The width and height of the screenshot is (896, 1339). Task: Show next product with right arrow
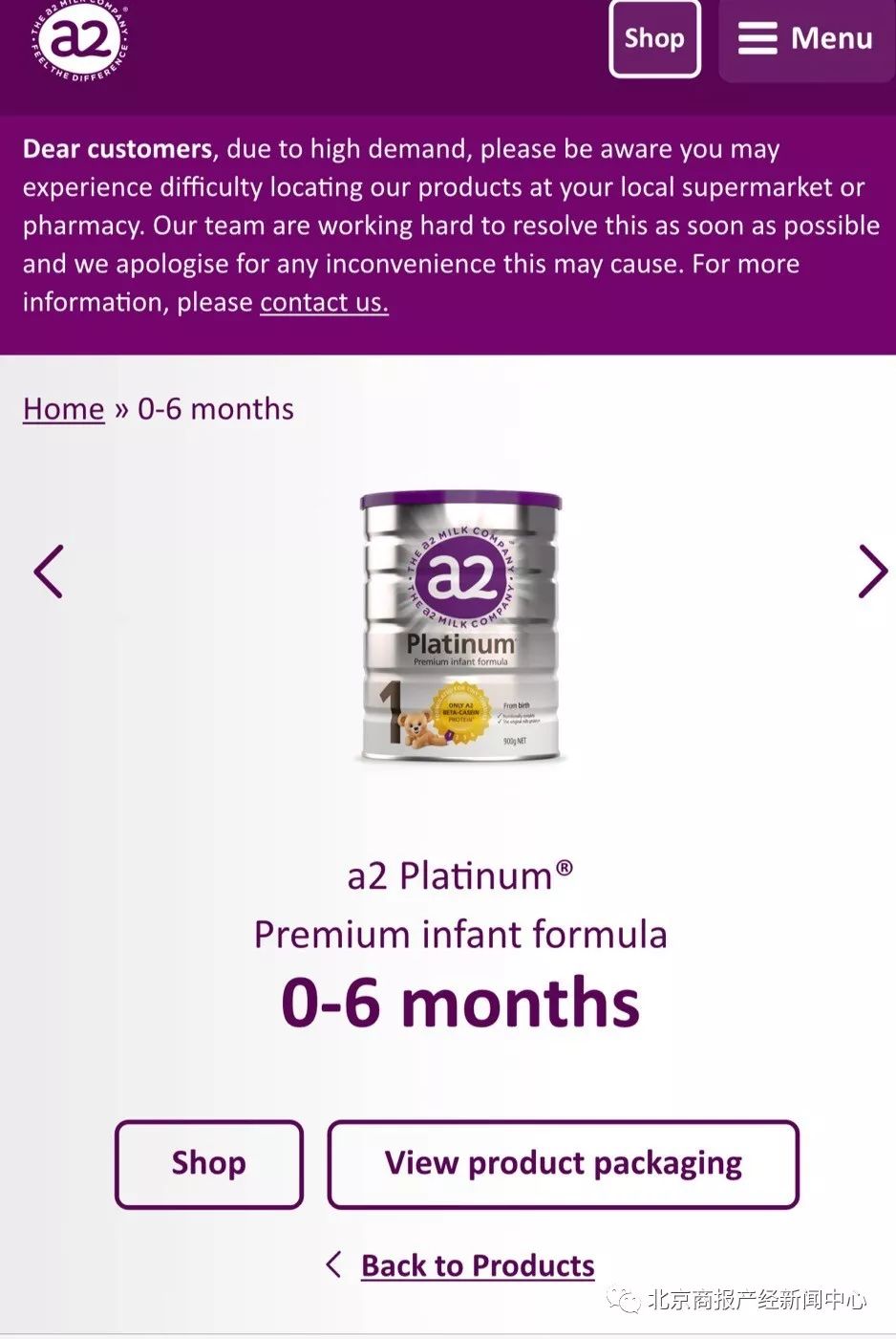tap(871, 572)
